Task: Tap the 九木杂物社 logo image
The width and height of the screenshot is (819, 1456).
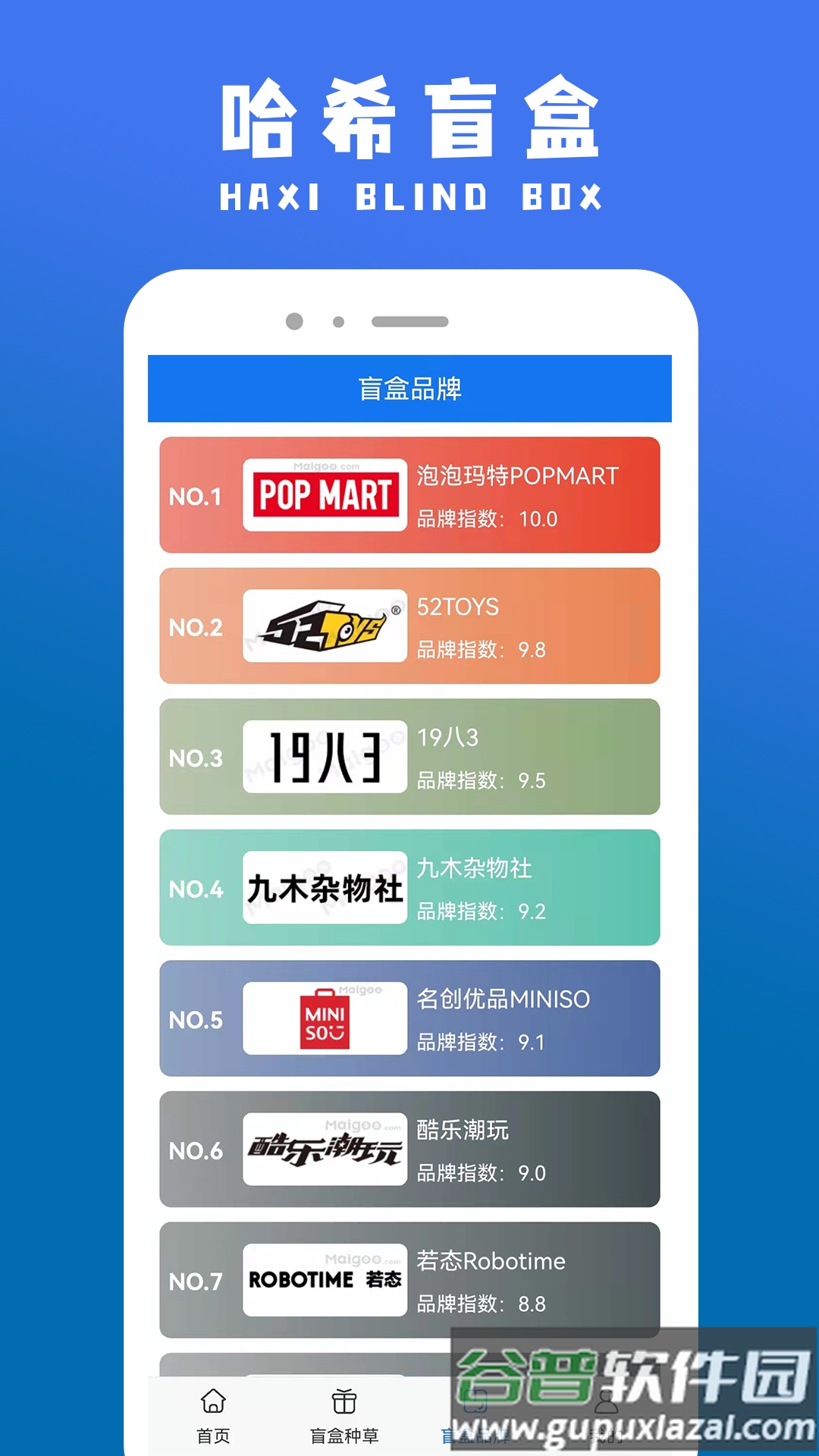Action: [x=324, y=887]
